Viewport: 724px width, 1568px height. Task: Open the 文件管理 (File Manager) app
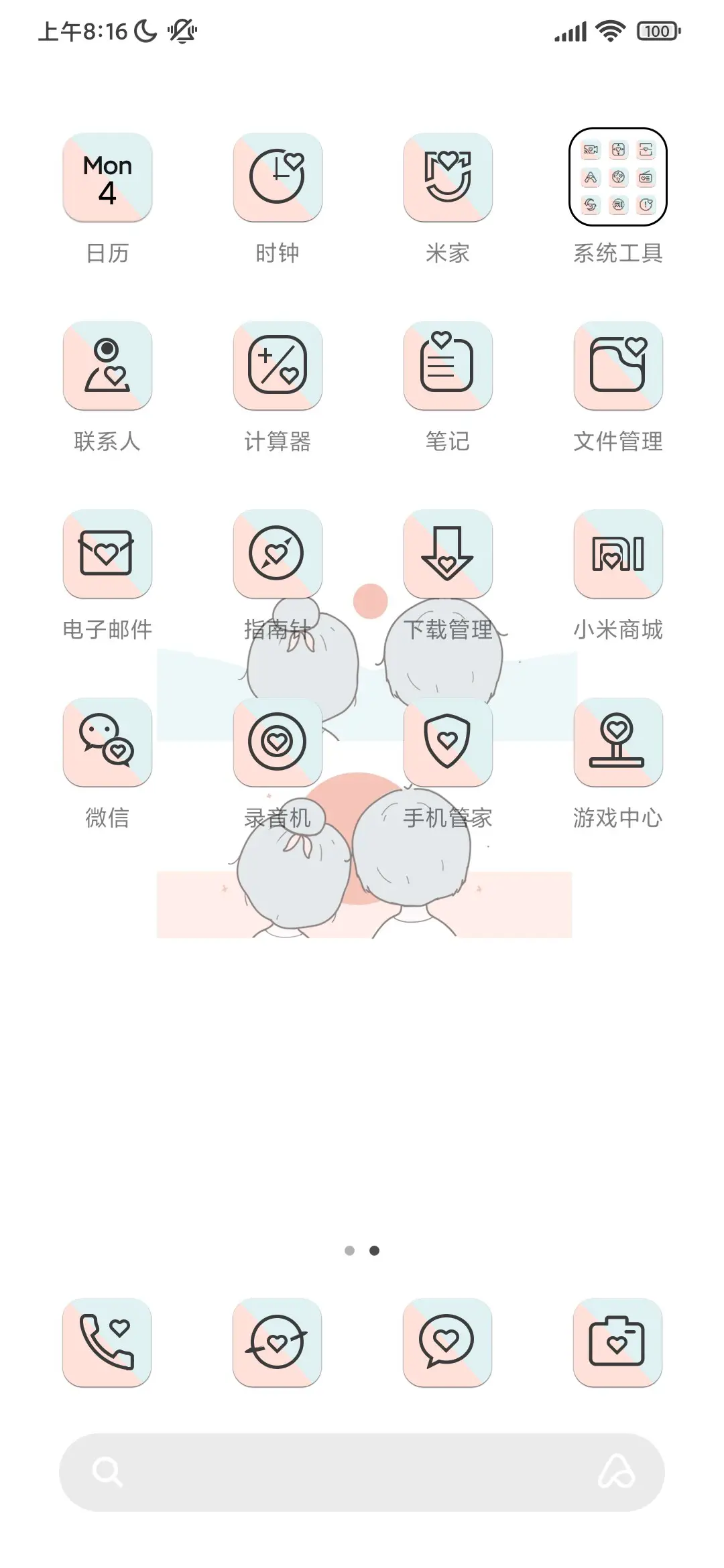[617, 365]
